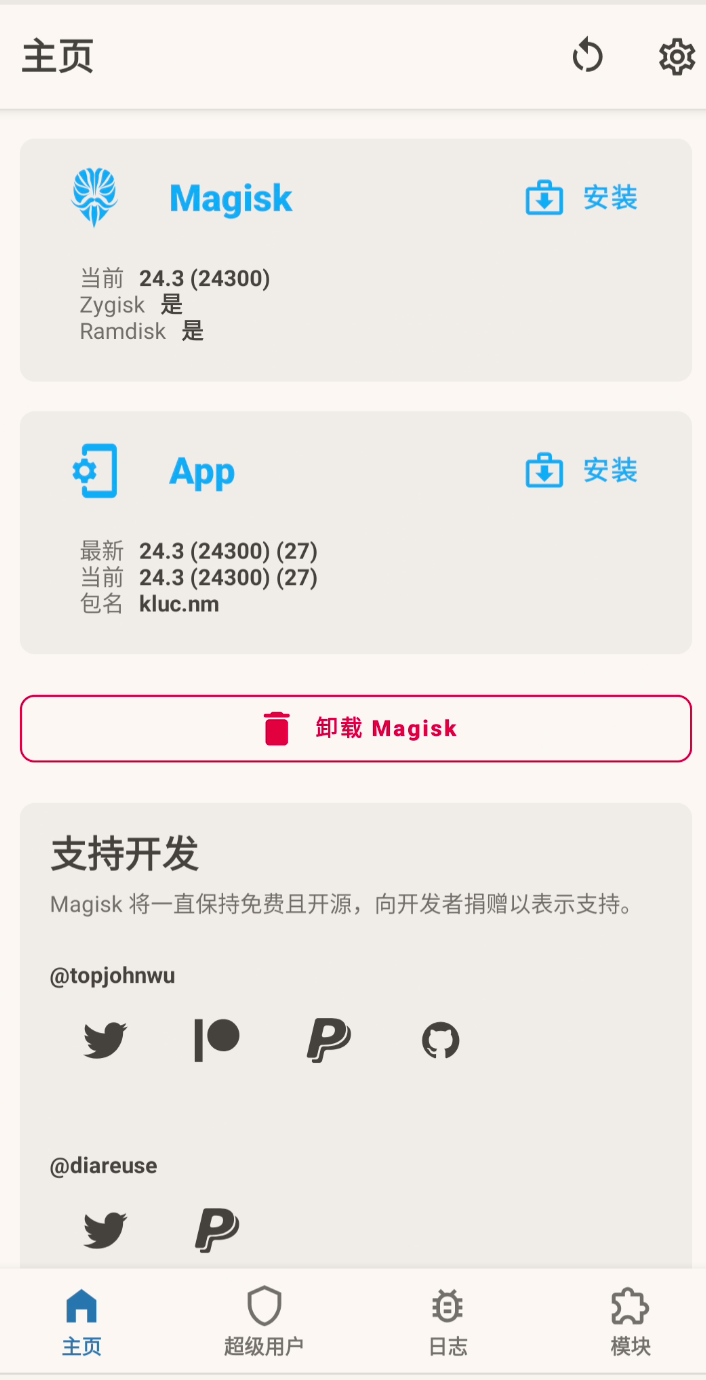Screen dimensions: 706x1380
Task: Tap the reboot icon in top bar
Action: [587, 56]
